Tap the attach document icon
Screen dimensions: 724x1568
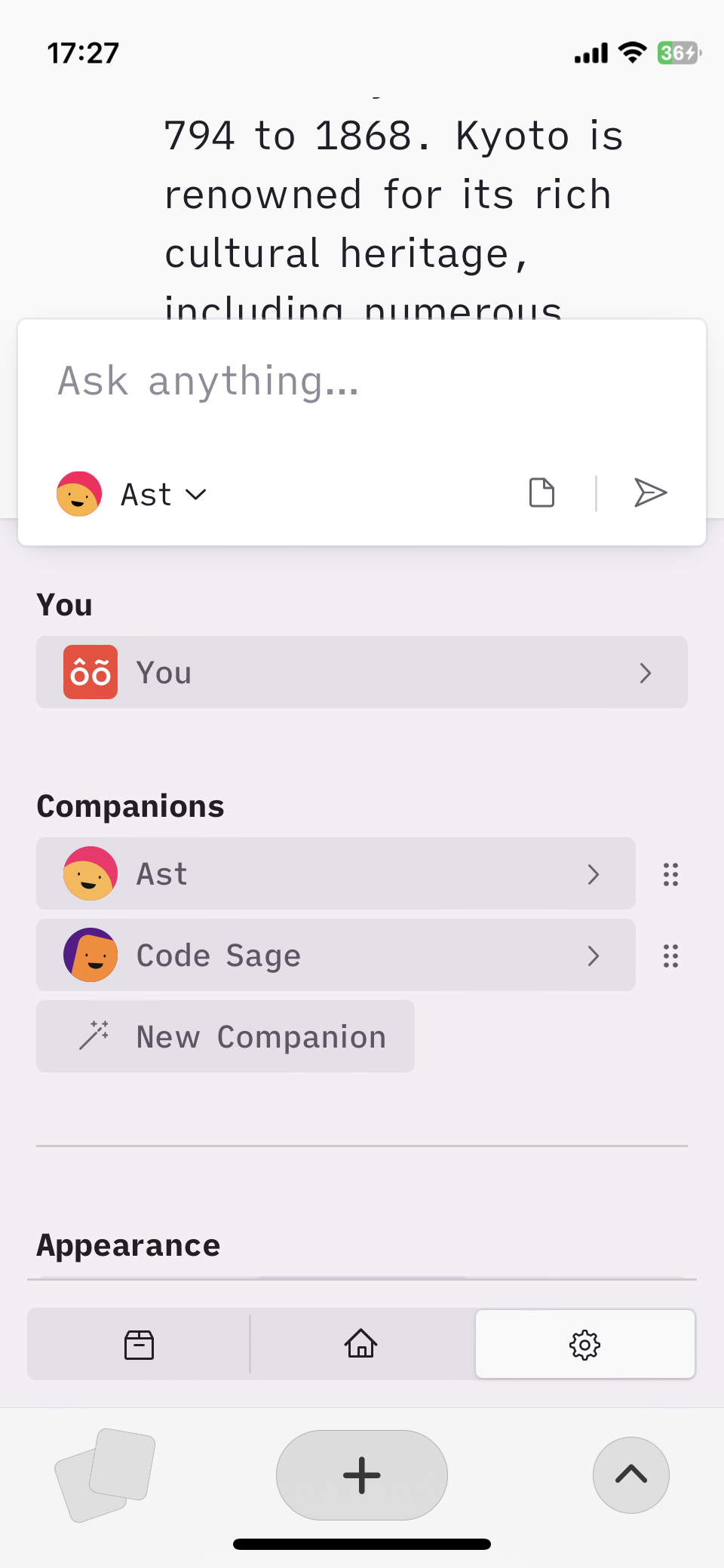tap(541, 493)
